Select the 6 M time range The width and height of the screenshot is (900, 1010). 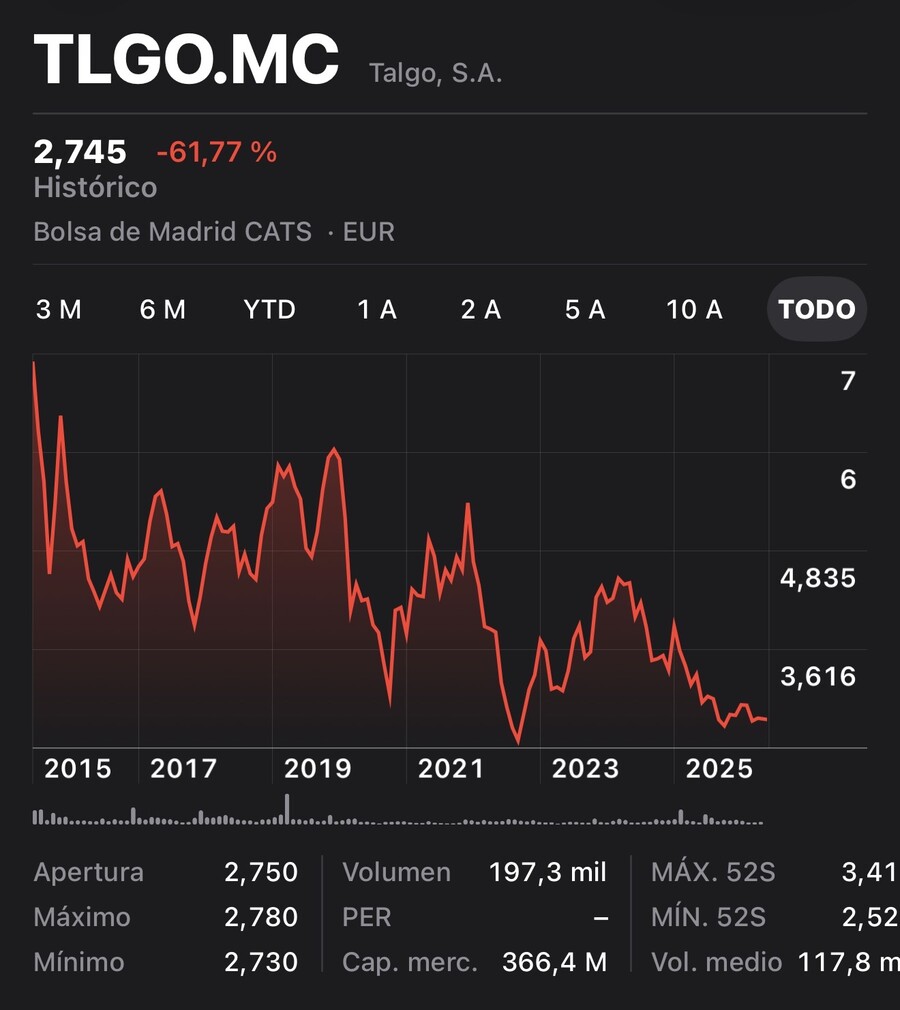[162, 310]
